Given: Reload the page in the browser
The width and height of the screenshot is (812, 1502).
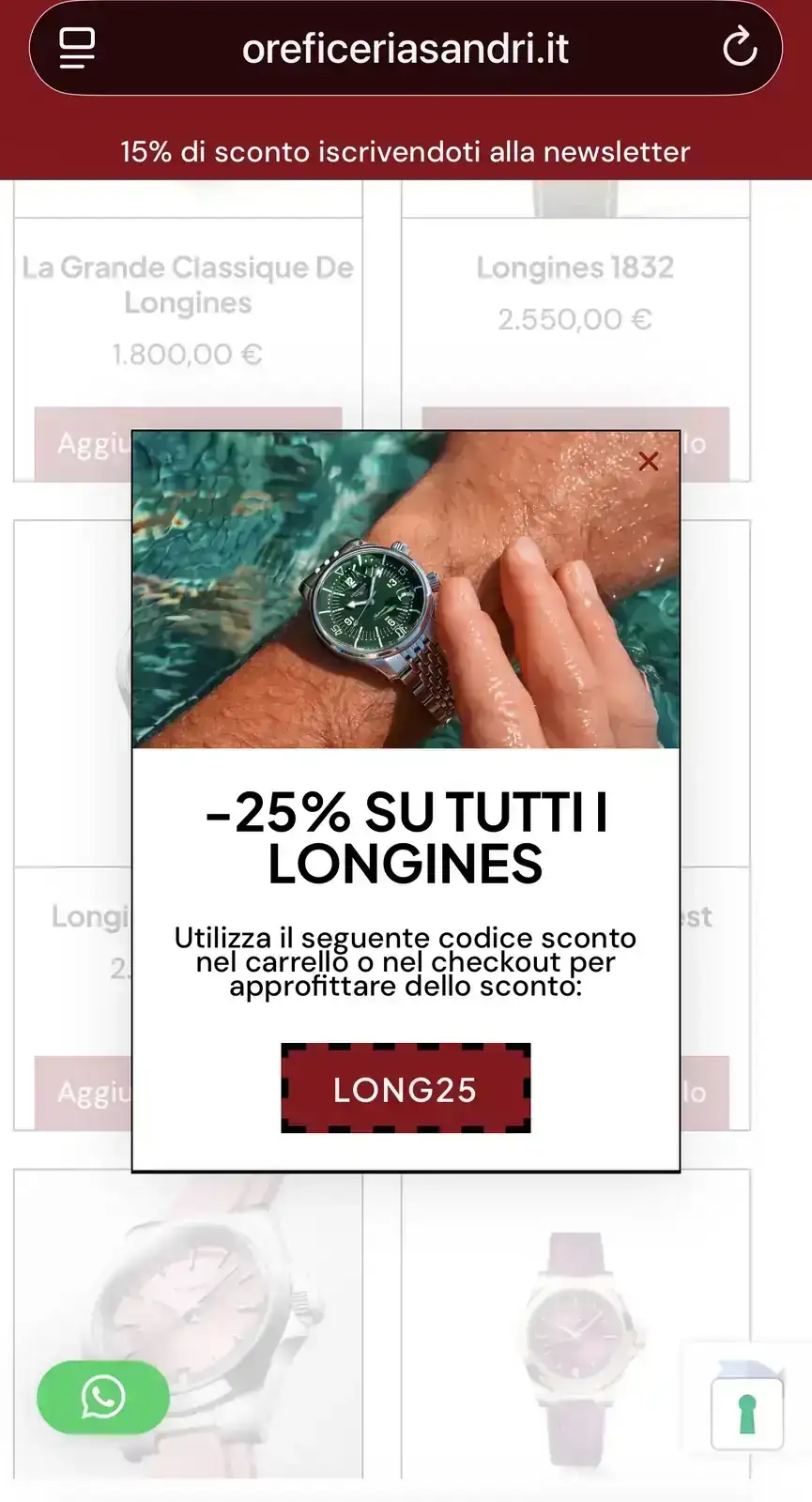Looking at the screenshot, I should click(740, 48).
